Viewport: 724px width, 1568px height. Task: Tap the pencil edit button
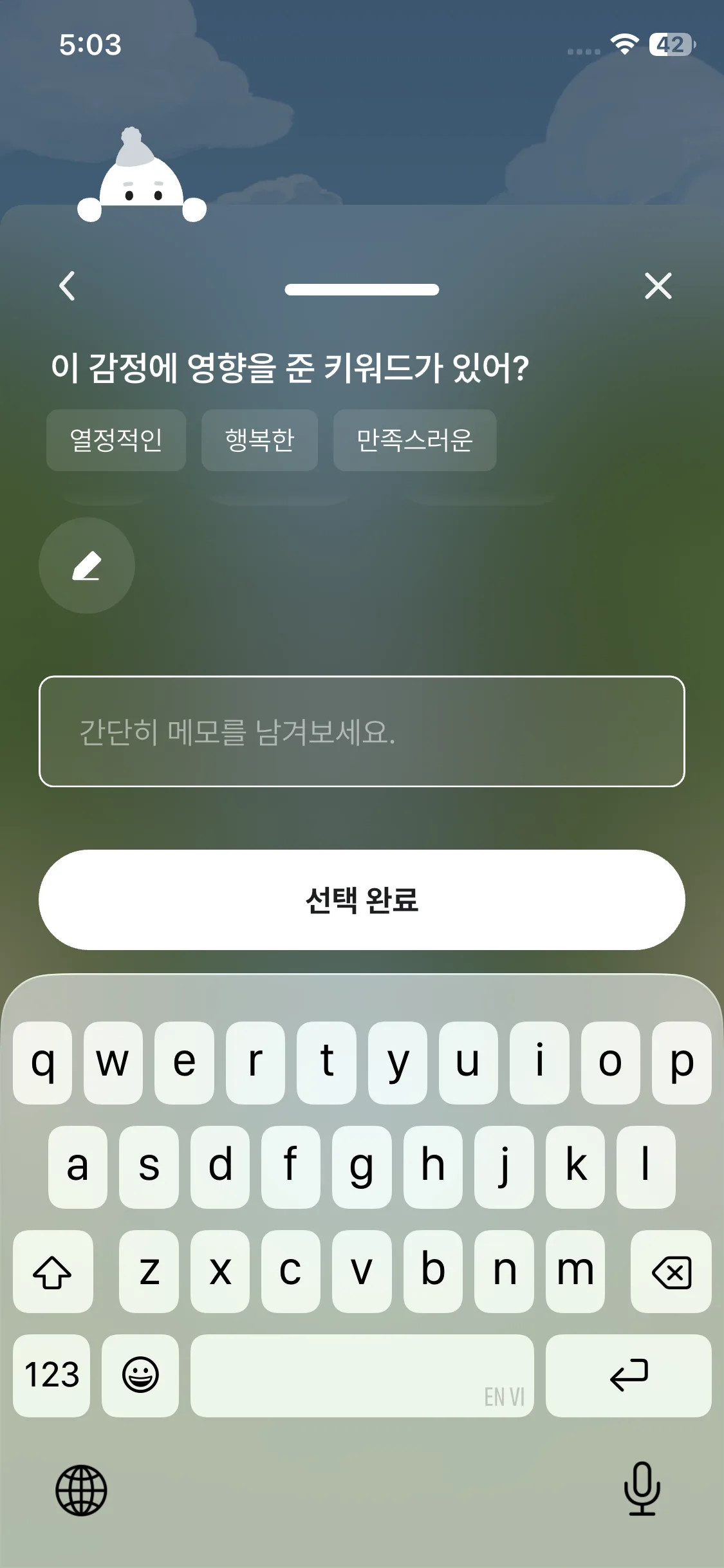(x=87, y=566)
